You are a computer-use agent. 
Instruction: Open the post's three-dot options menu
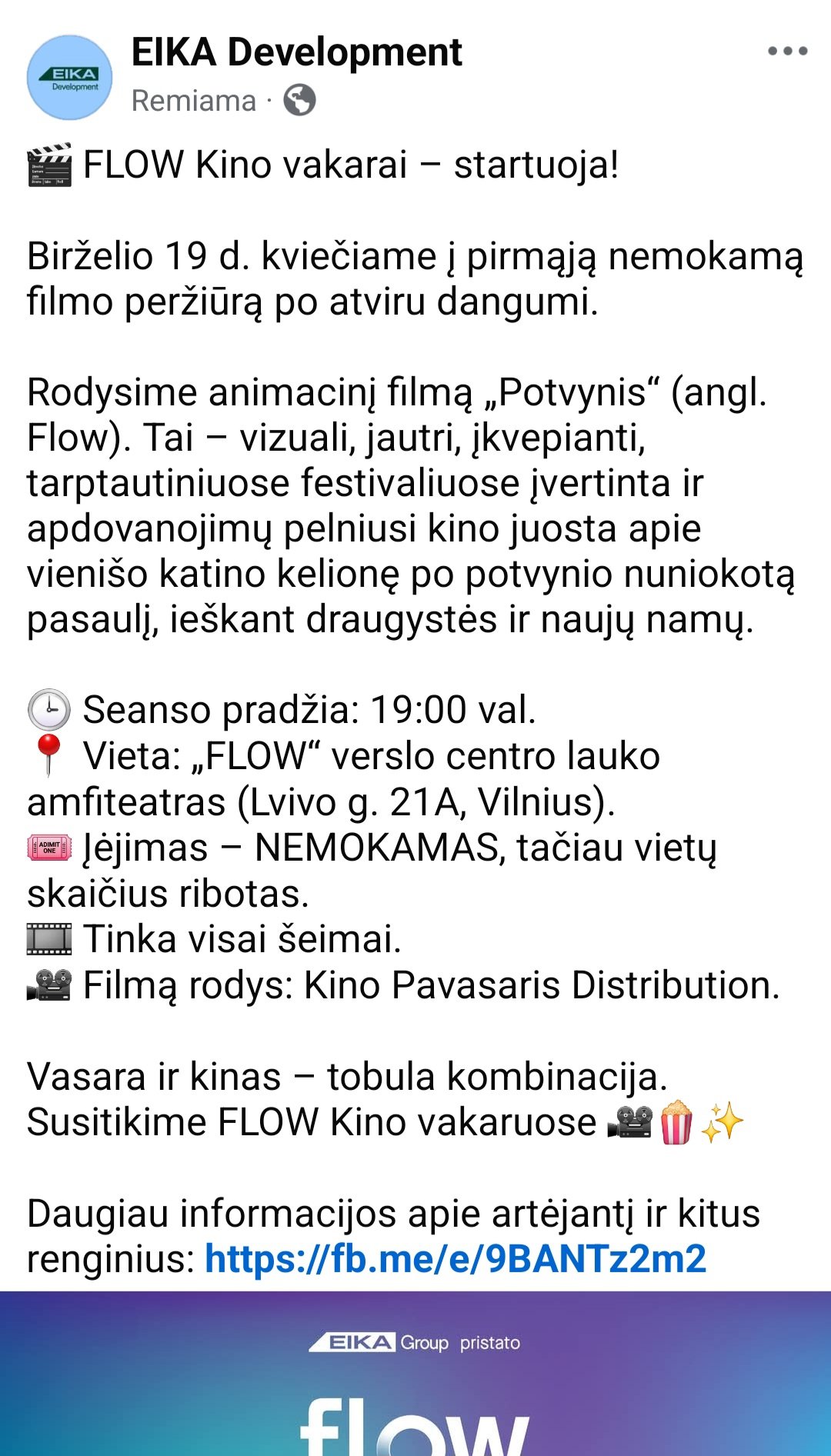coord(787,52)
